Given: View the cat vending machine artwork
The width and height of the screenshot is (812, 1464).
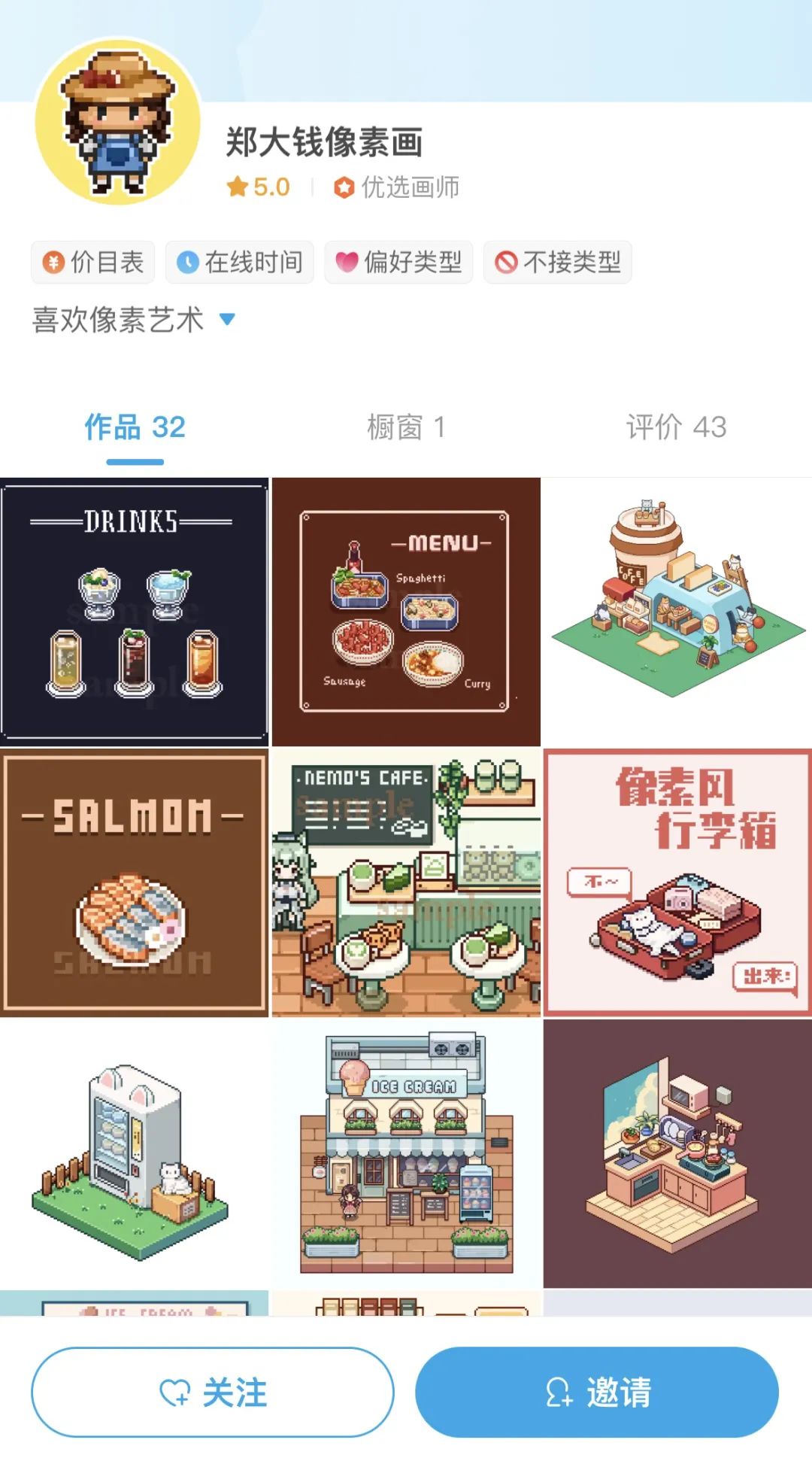Looking at the screenshot, I should click(135, 1153).
